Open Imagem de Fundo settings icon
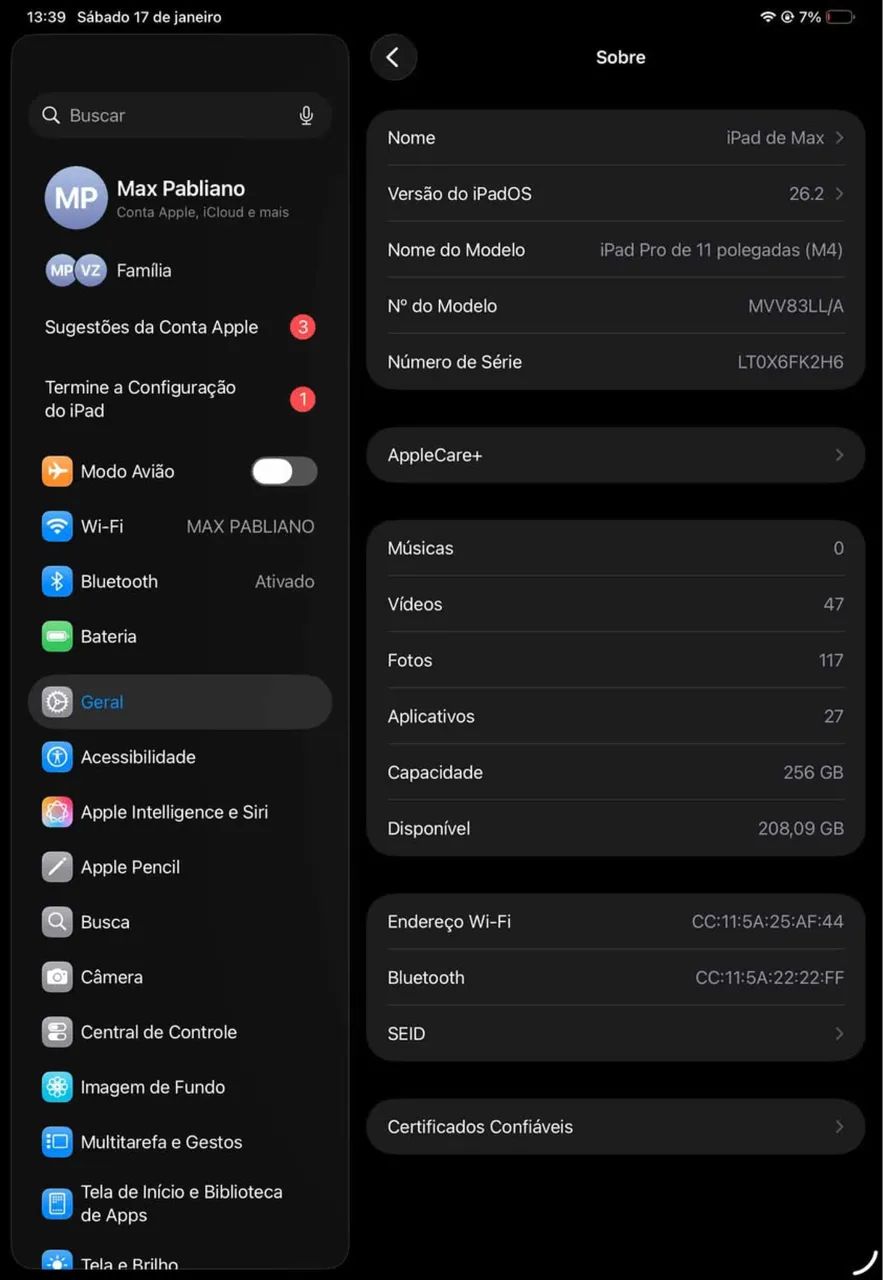 56,1087
